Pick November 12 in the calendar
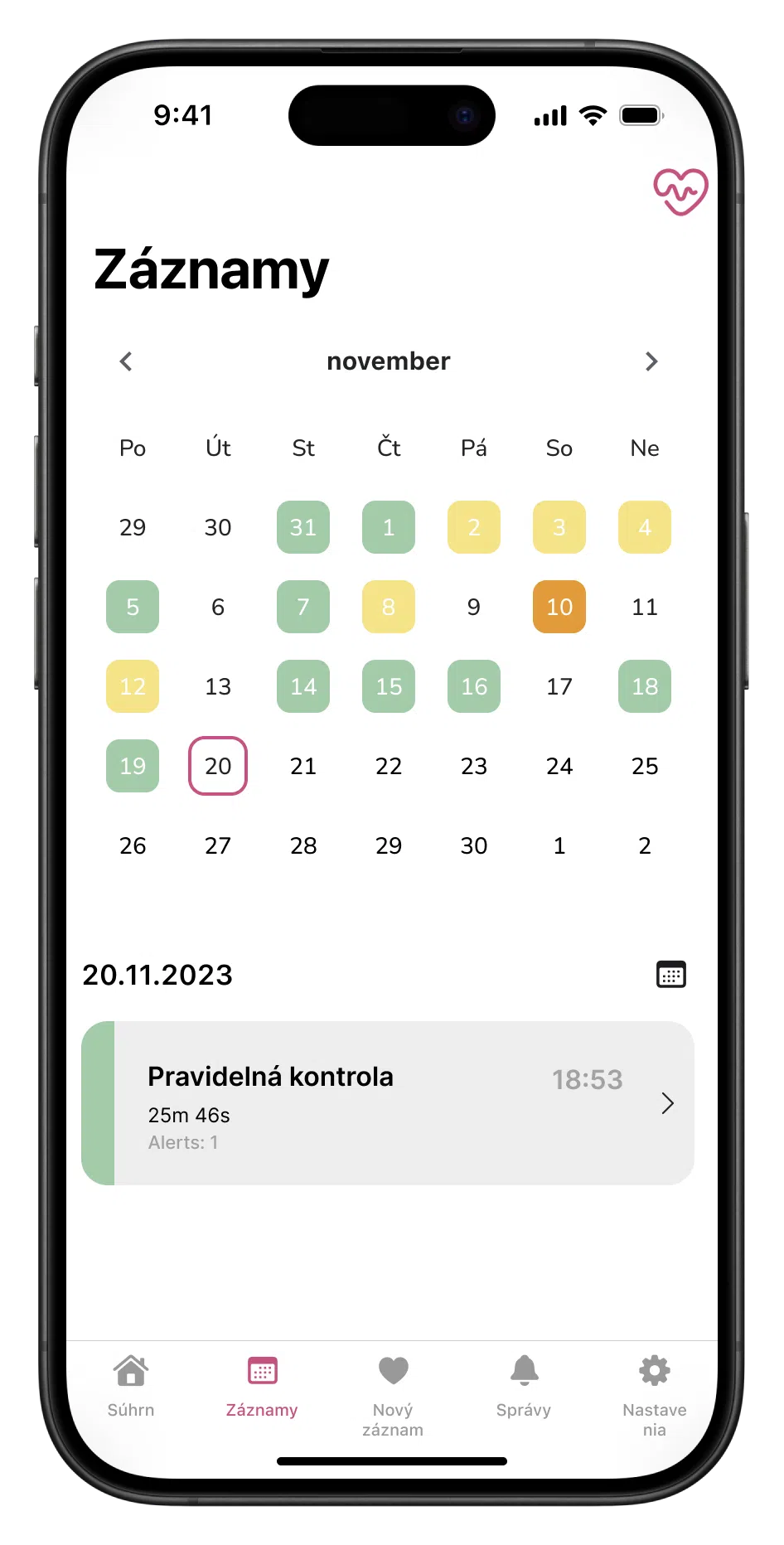The height and width of the screenshot is (1545, 784). (x=133, y=686)
